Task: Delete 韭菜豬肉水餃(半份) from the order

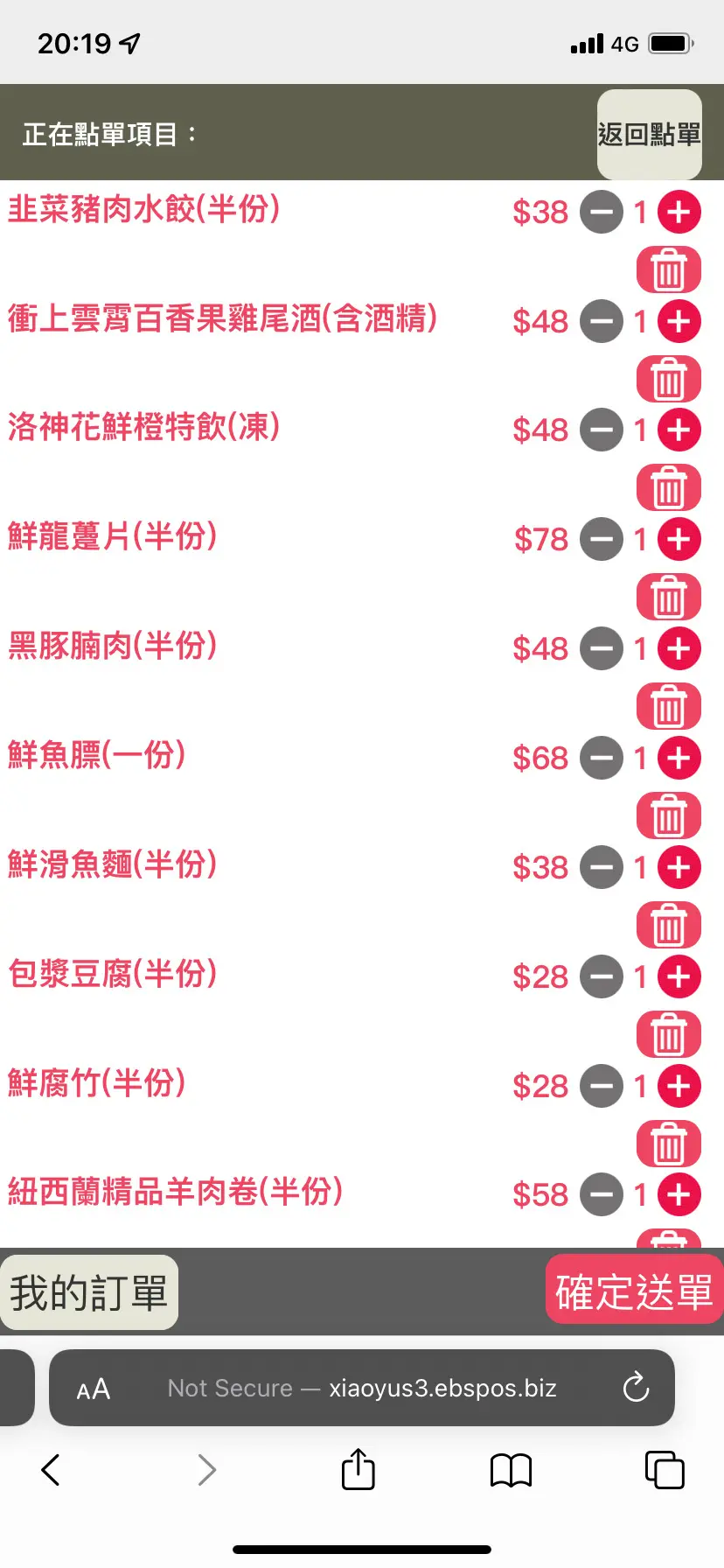Action: click(x=669, y=270)
